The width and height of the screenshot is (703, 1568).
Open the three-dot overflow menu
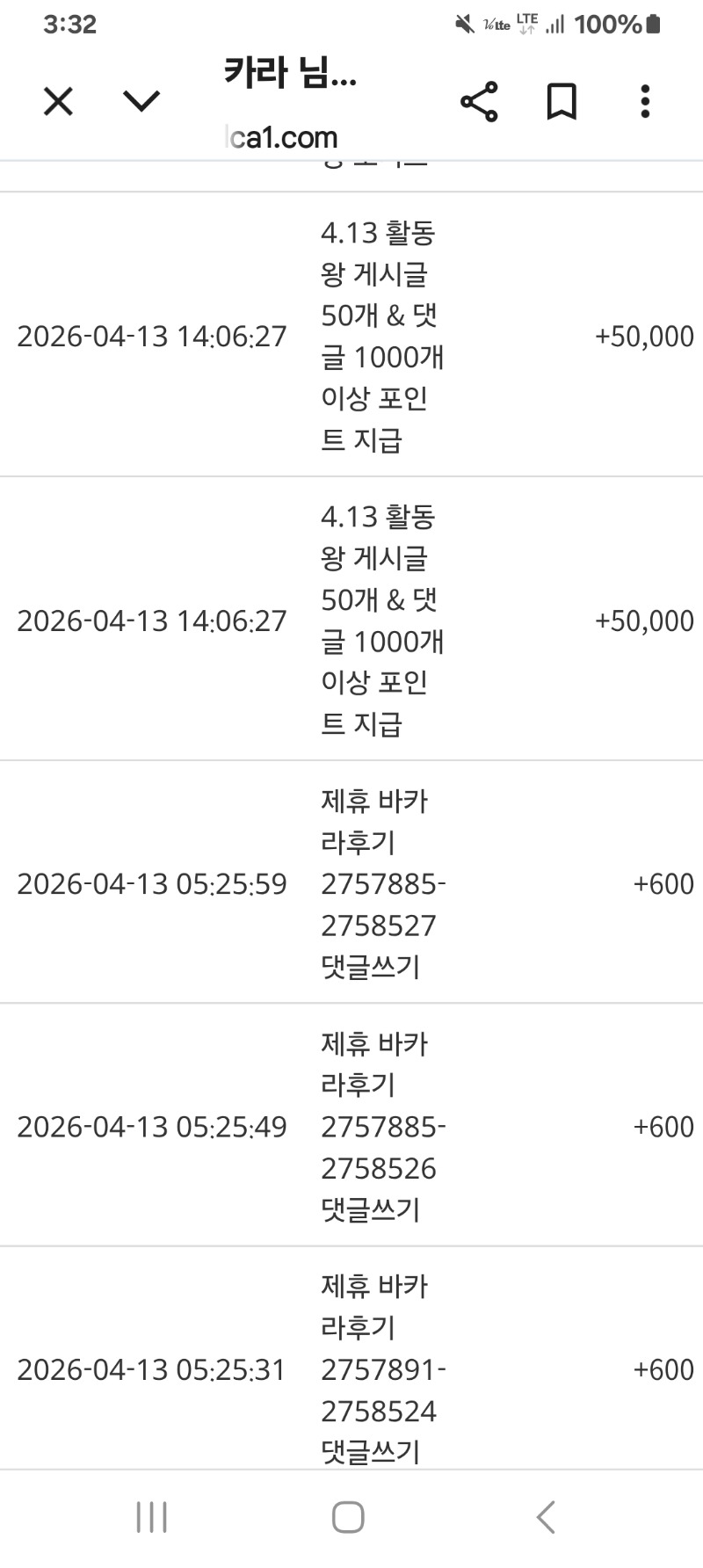point(645,102)
